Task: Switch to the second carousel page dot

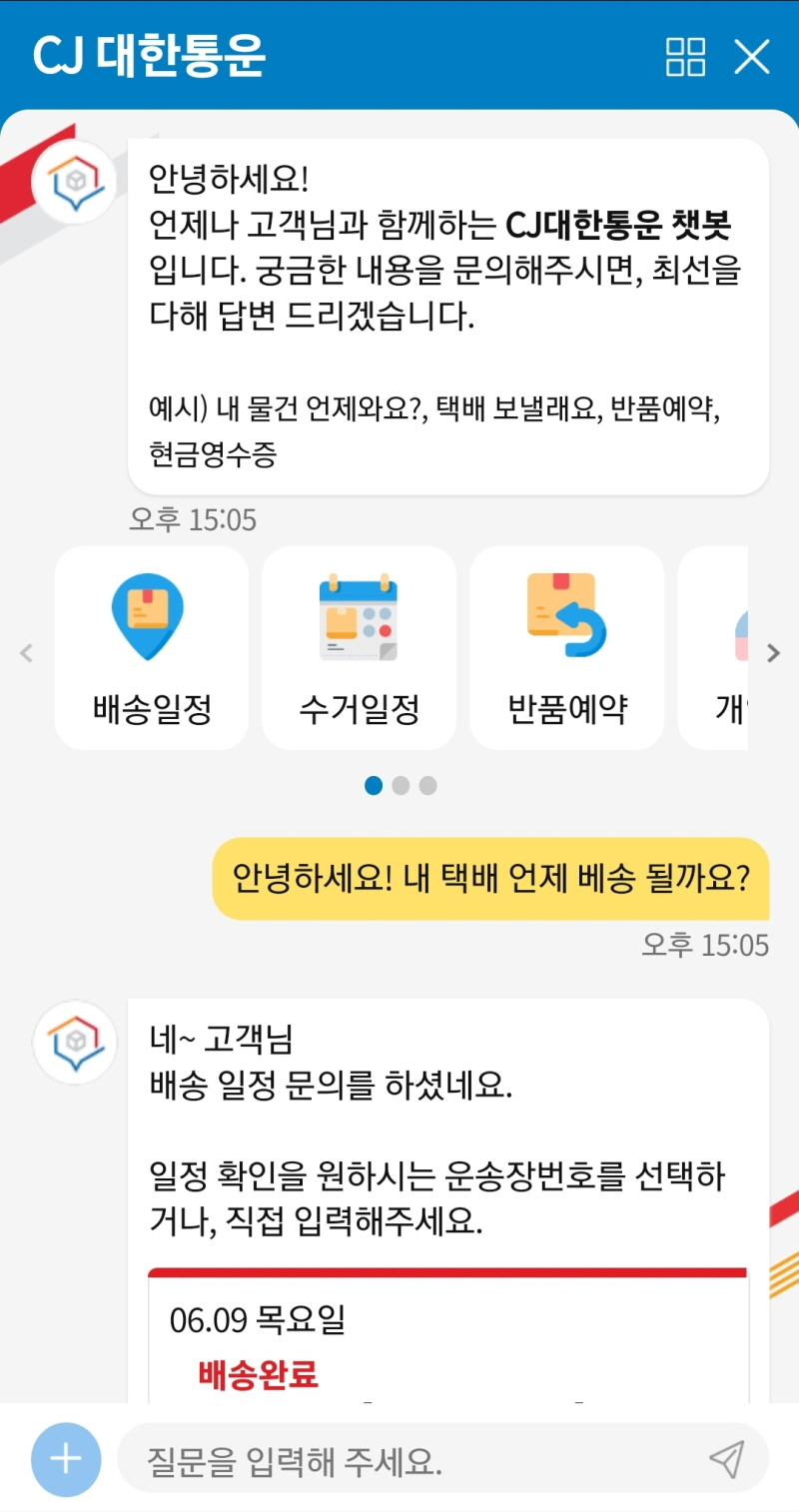Action: tap(400, 786)
